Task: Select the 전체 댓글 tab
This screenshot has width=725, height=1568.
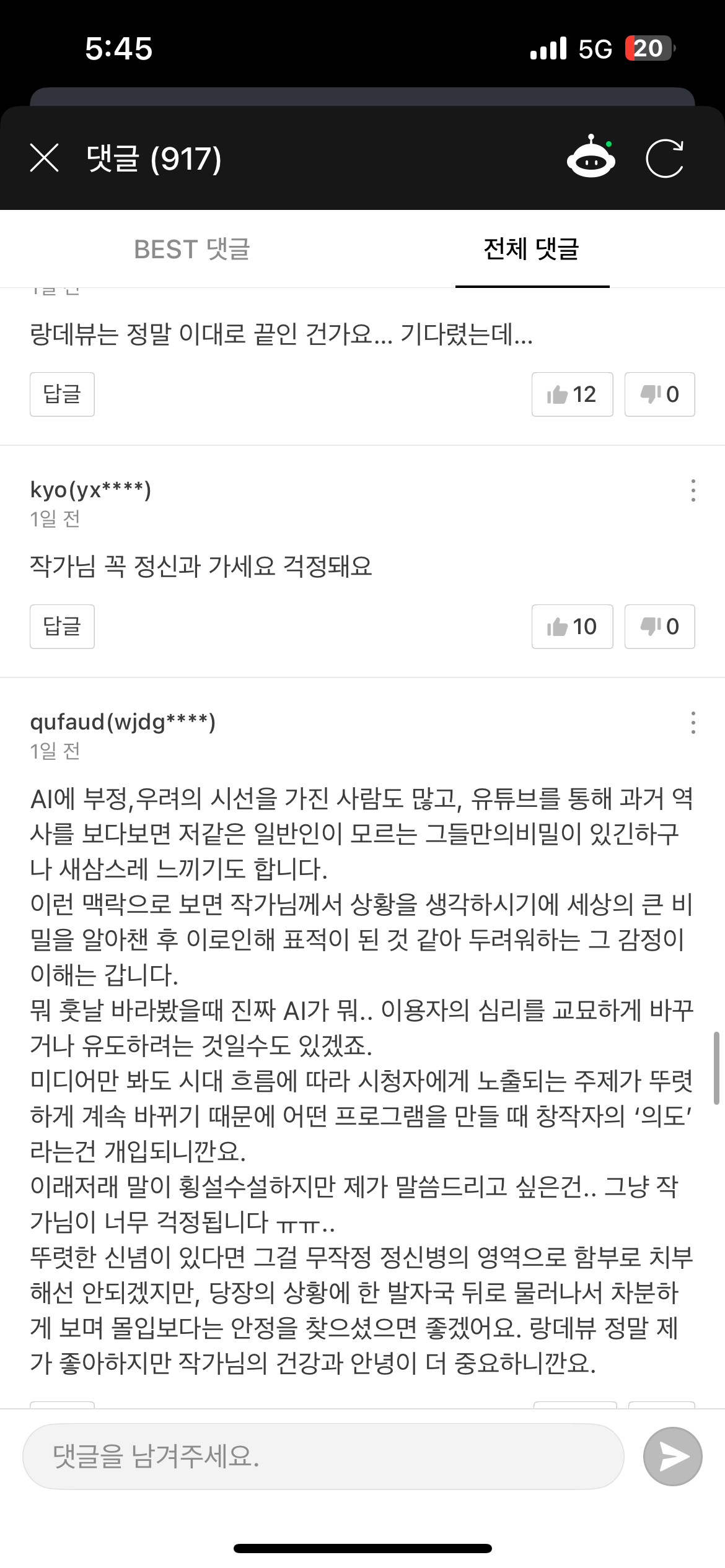Action: (x=532, y=250)
